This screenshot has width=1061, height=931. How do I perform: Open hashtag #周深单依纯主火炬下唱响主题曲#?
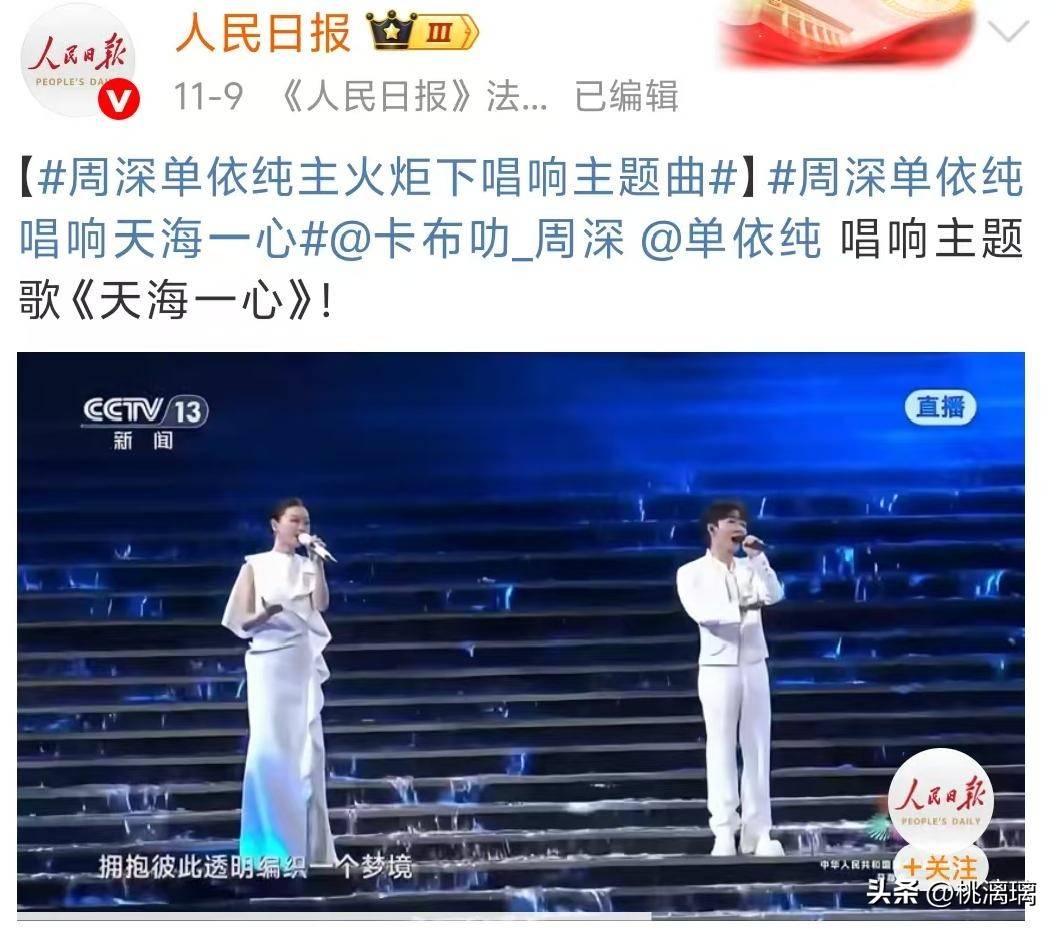pyautogui.click(x=387, y=180)
